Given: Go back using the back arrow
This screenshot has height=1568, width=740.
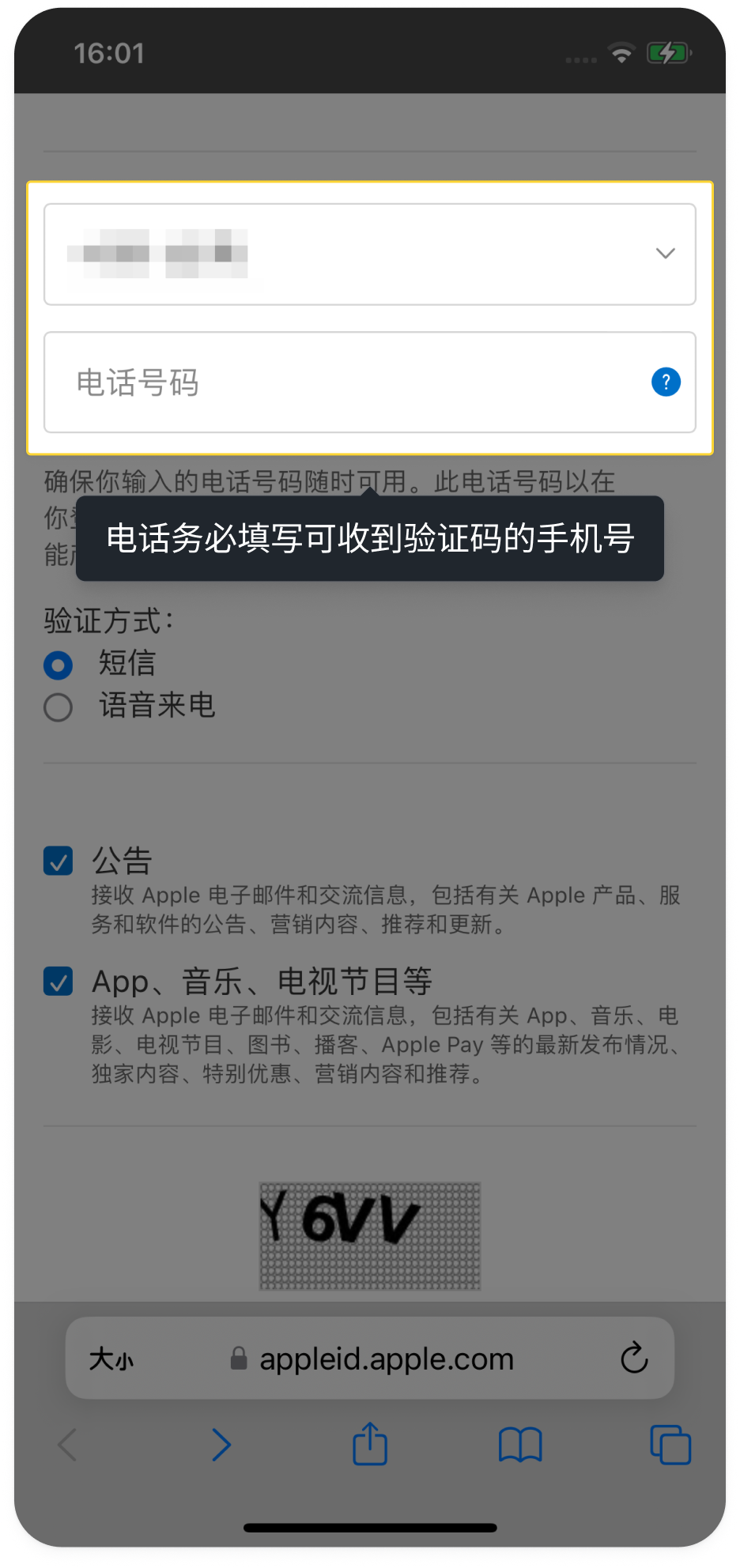Looking at the screenshot, I should pyautogui.click(x=66, y=1444).
